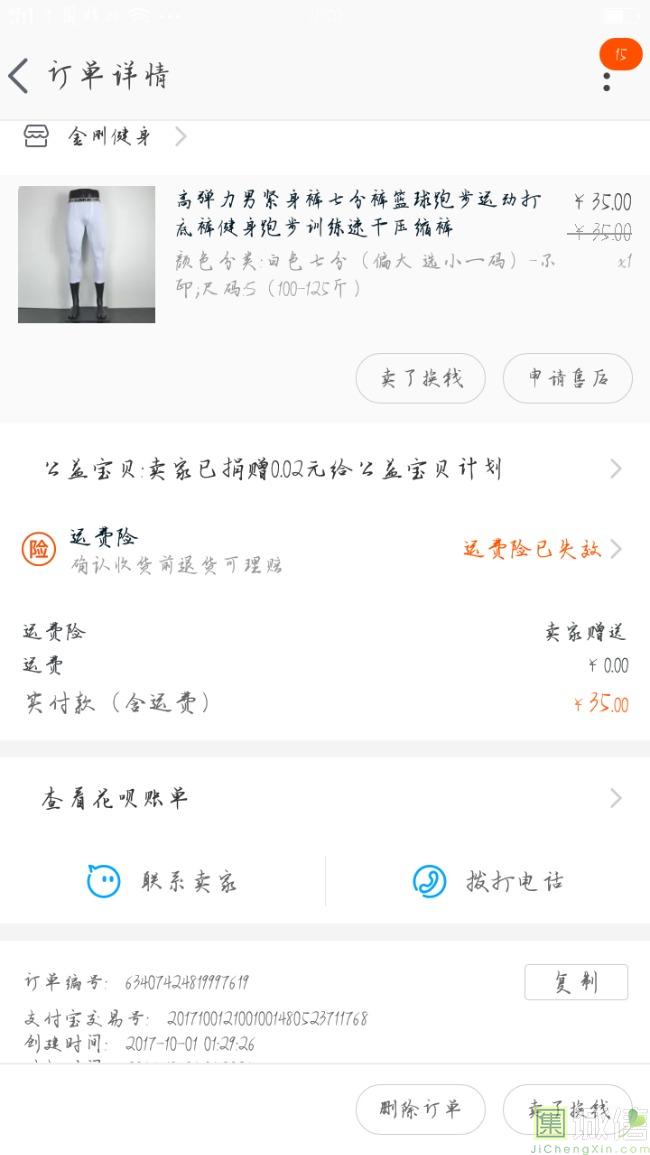
Task: Go back from 订单详情
Action: click(x=20, y=76)
